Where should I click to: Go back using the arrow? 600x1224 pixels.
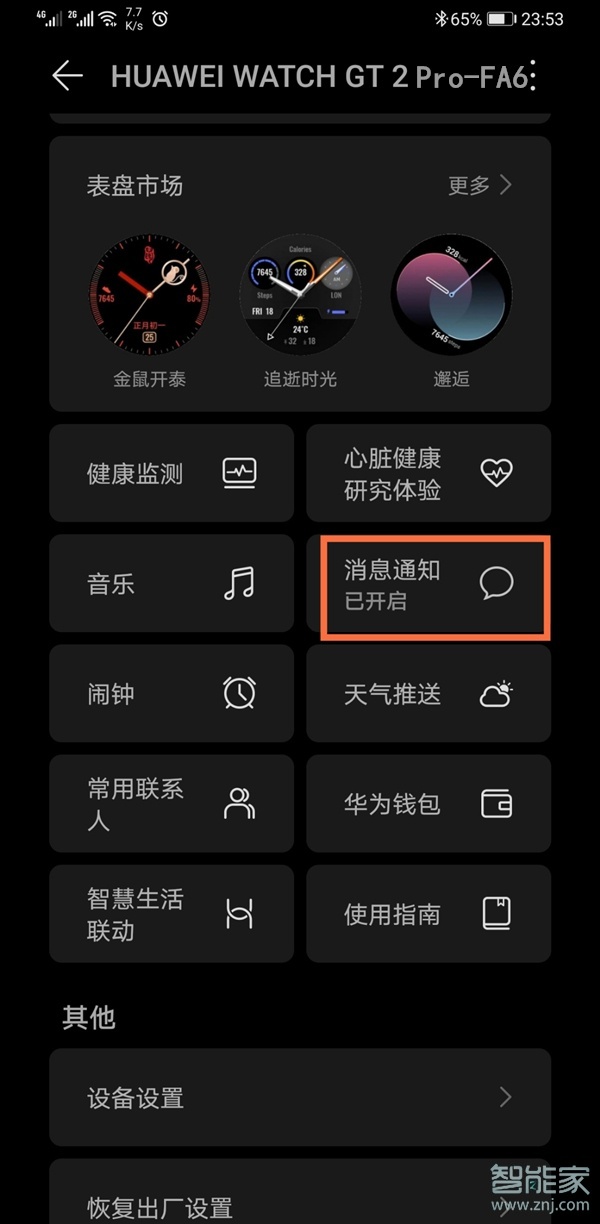point(67,76)
